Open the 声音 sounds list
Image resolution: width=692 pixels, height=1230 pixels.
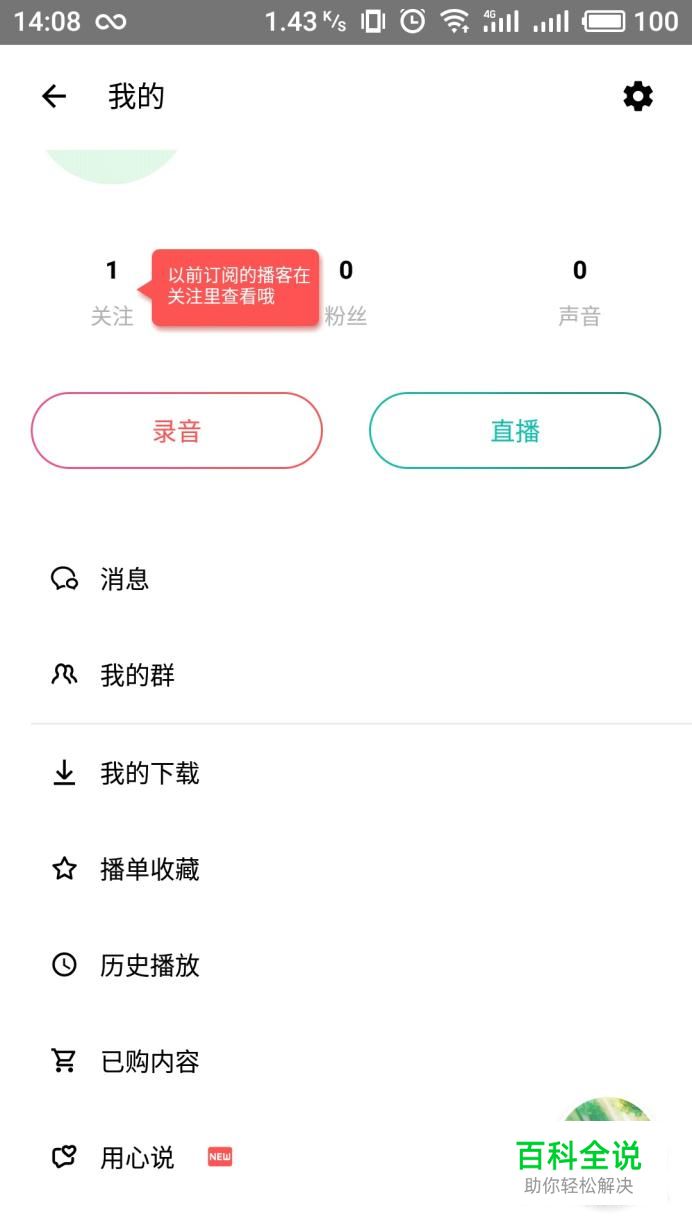click(x=579, y=292)
